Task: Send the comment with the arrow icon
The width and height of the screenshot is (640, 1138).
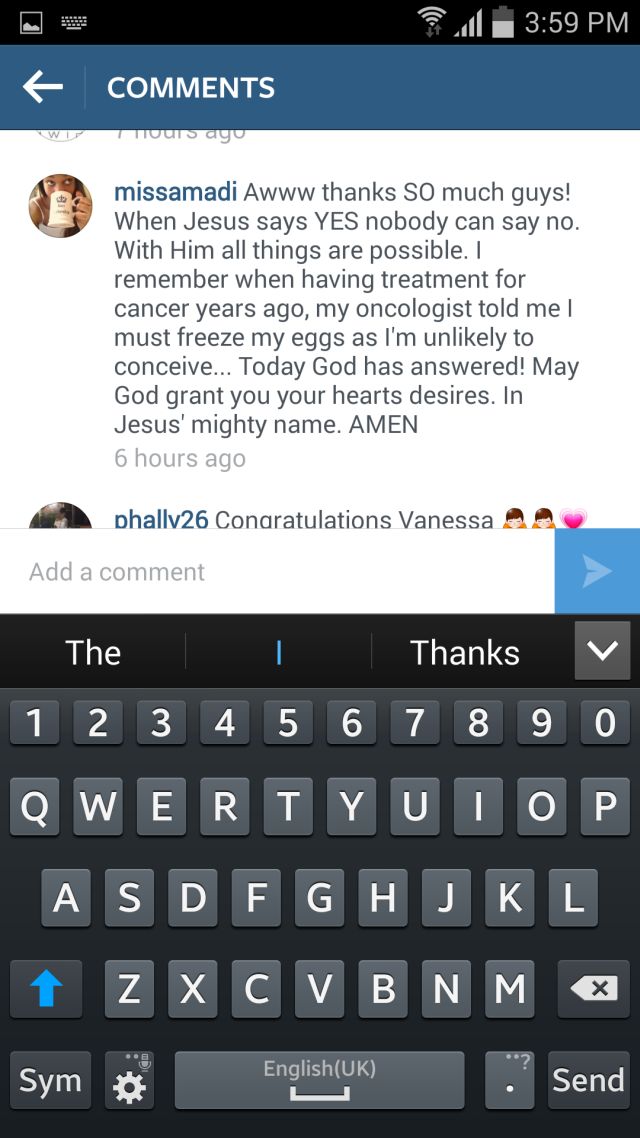Action: coord(597,571)
